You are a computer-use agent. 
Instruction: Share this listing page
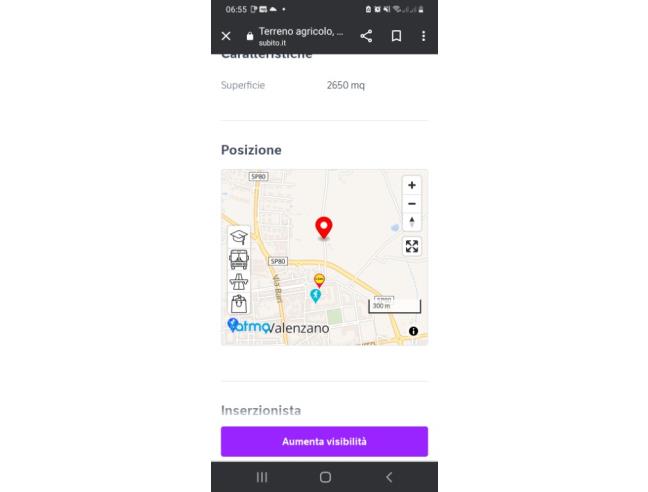coord(365,36)
